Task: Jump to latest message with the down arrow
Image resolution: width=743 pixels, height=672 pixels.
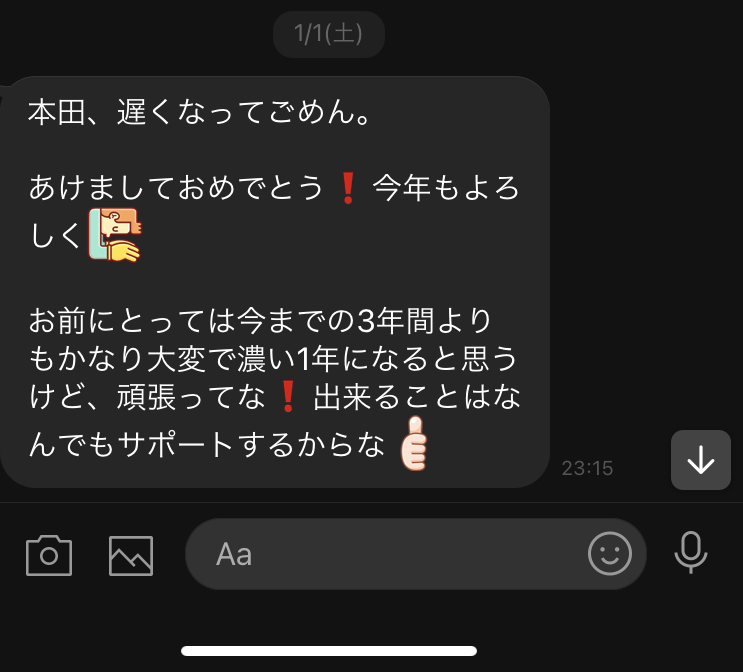Action: coord(701,460)
